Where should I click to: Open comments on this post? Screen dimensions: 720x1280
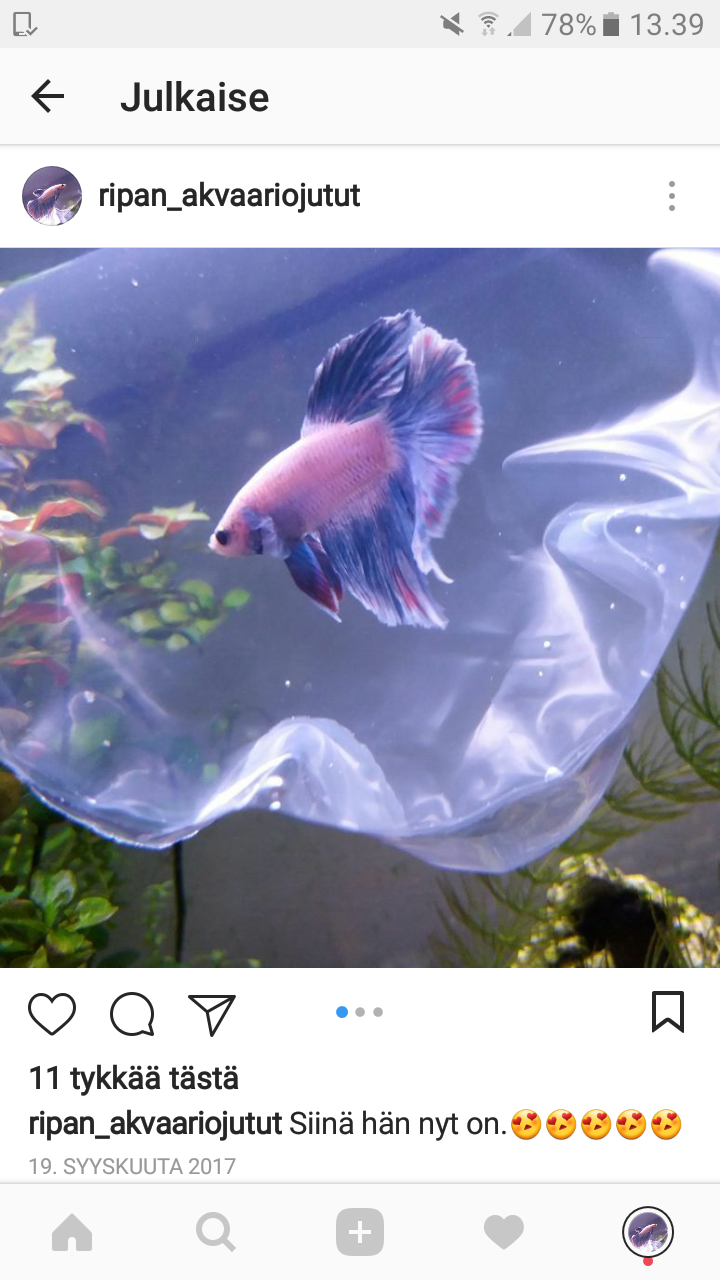(132, 1013)
